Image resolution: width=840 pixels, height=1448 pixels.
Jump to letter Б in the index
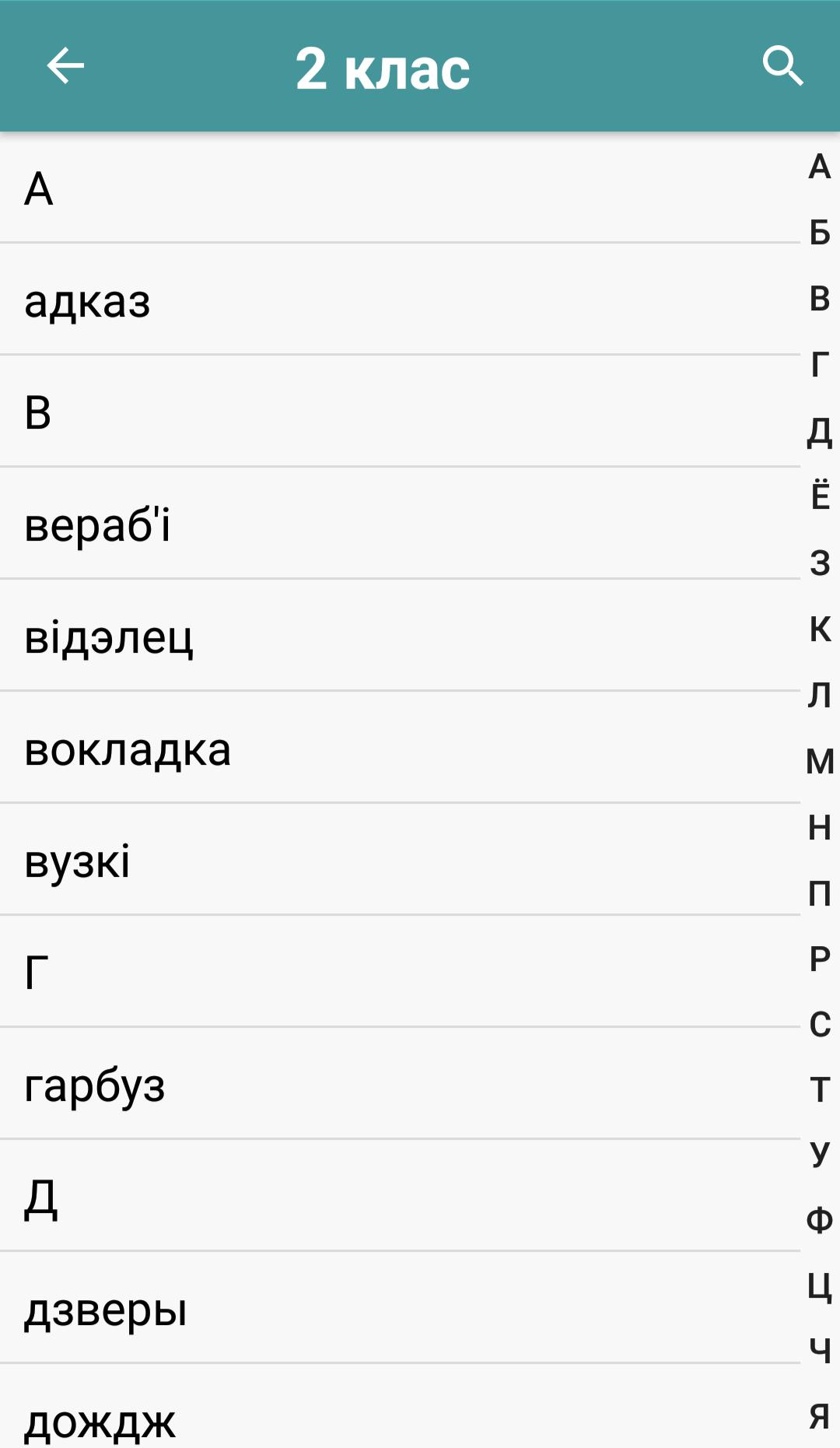(x=820, y=233)
